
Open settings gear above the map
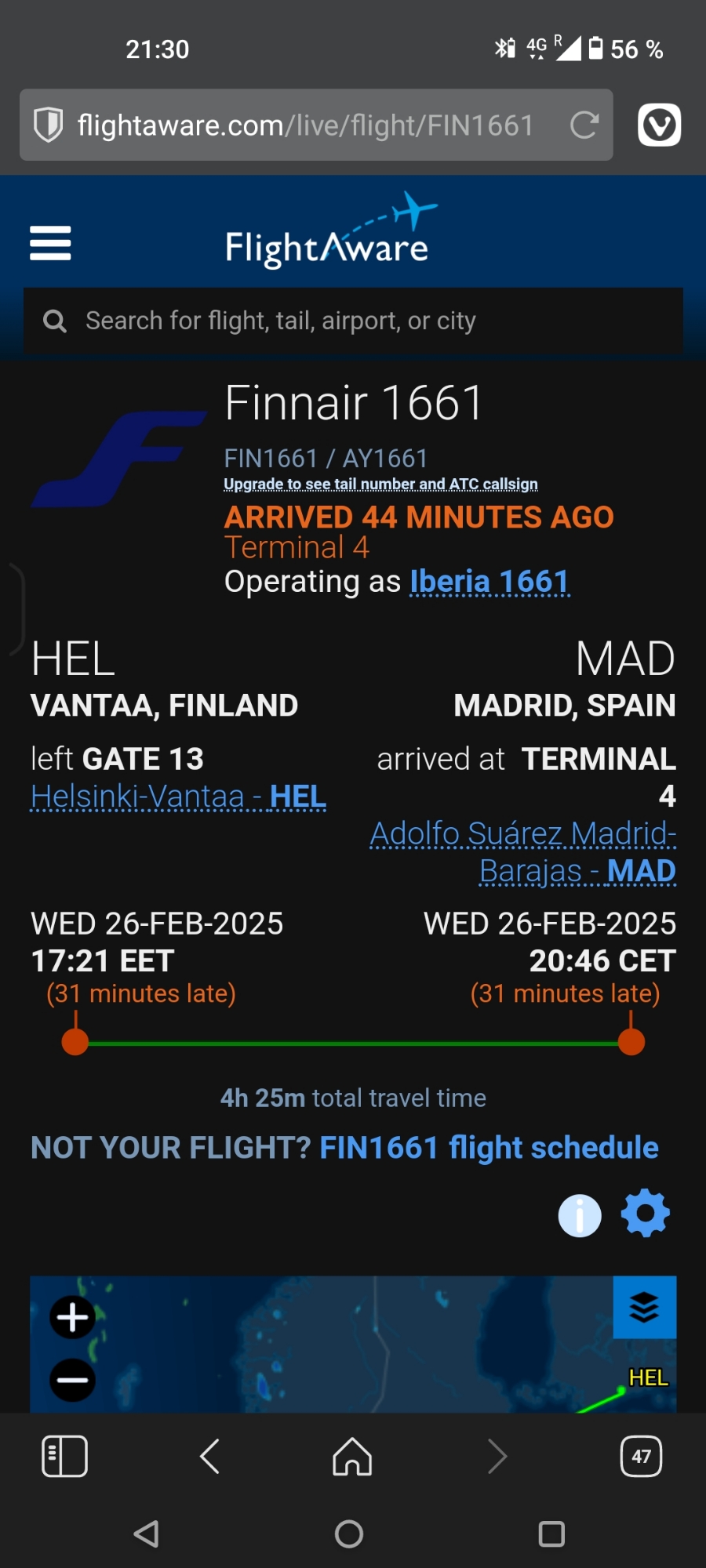(x=645, y=1214)
